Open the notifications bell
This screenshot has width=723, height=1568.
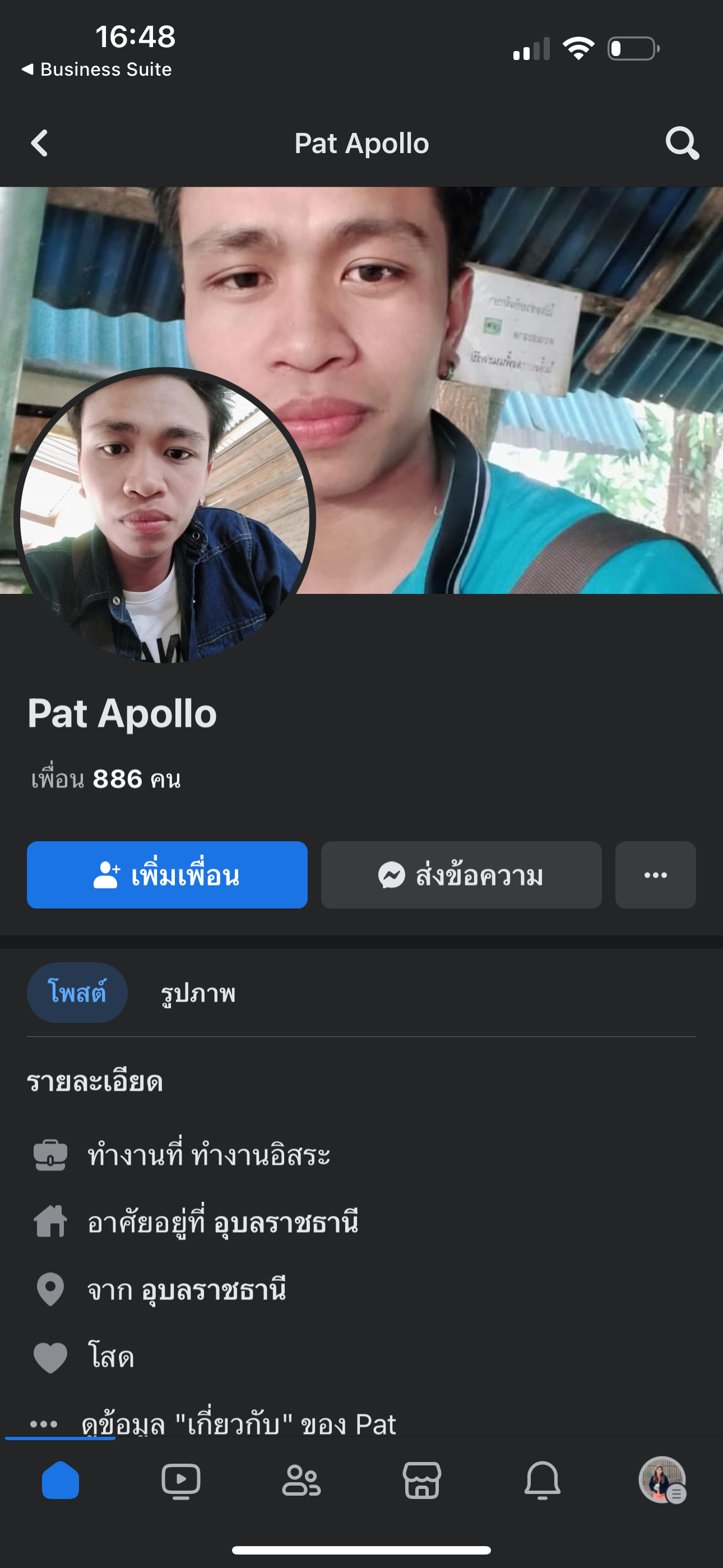(x=543, y=1480)
